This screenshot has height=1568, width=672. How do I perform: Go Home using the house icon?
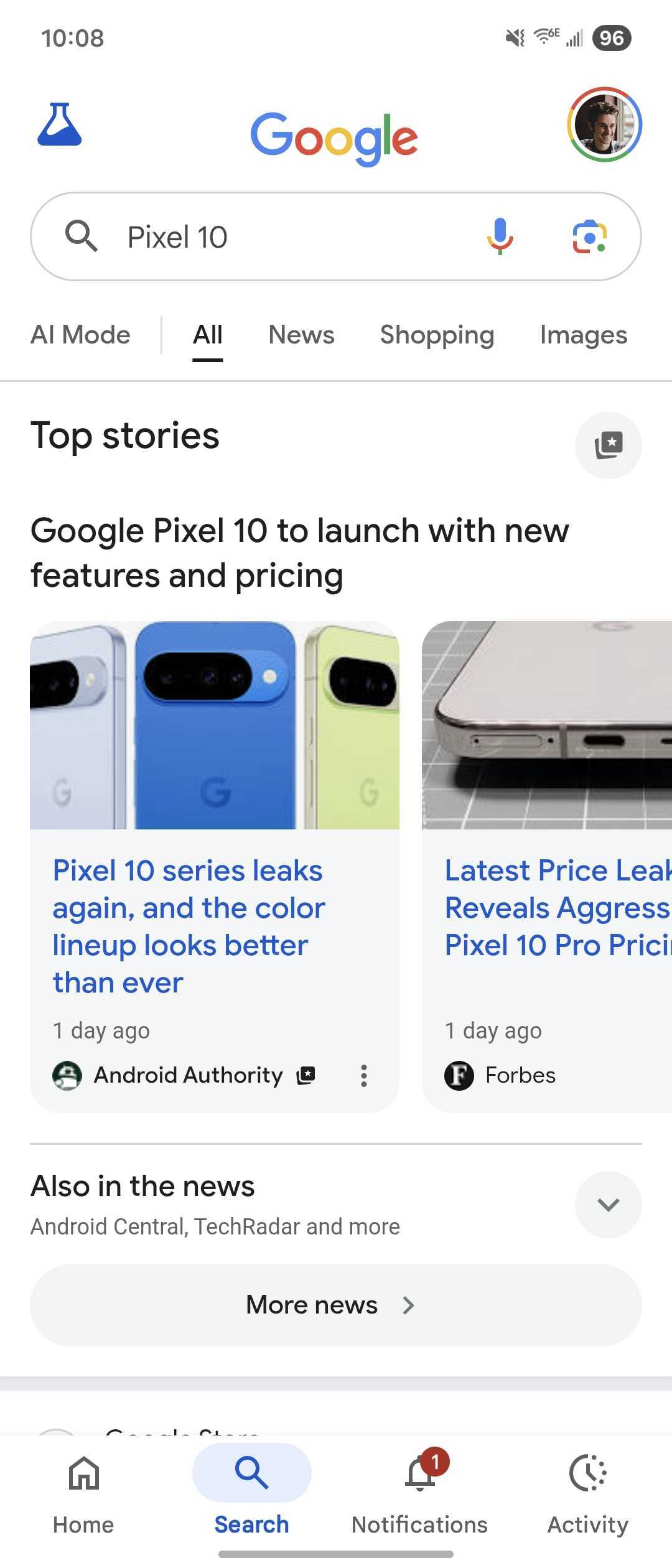pos(83,1493)
